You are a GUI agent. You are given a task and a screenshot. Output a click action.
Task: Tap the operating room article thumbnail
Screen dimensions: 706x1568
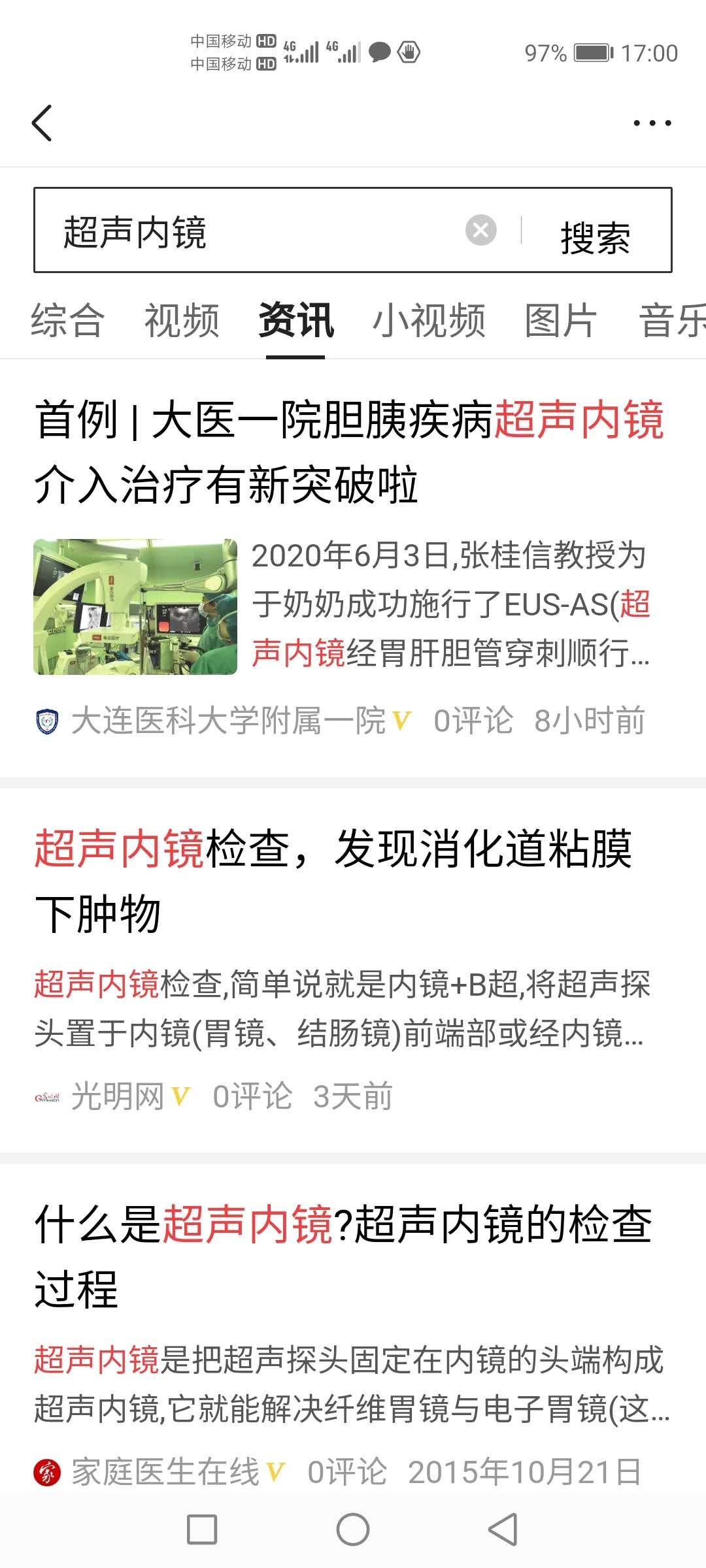[x=136, y=608]
